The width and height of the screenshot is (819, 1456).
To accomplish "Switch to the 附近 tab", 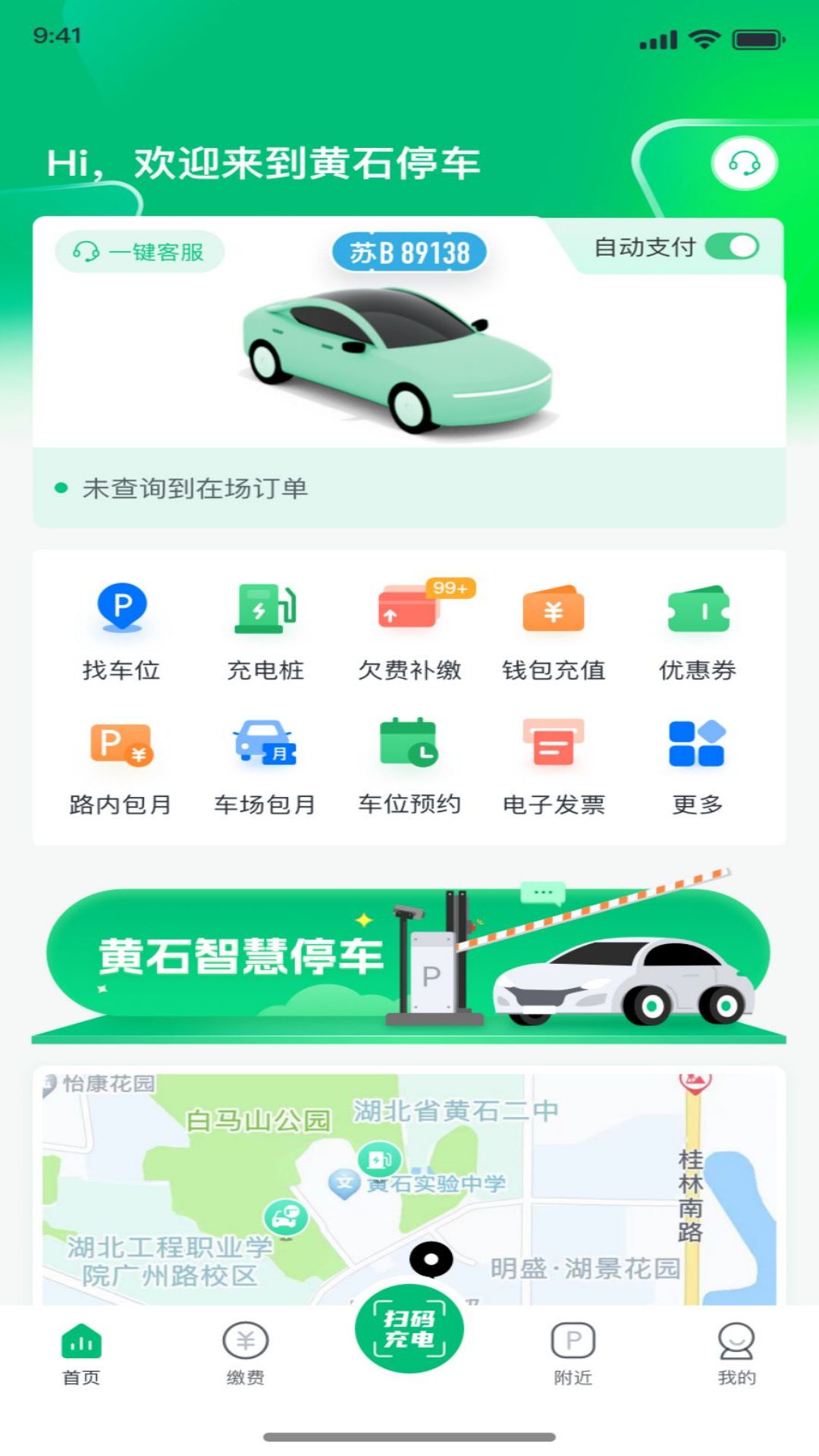I will (x=573, y=1354).
